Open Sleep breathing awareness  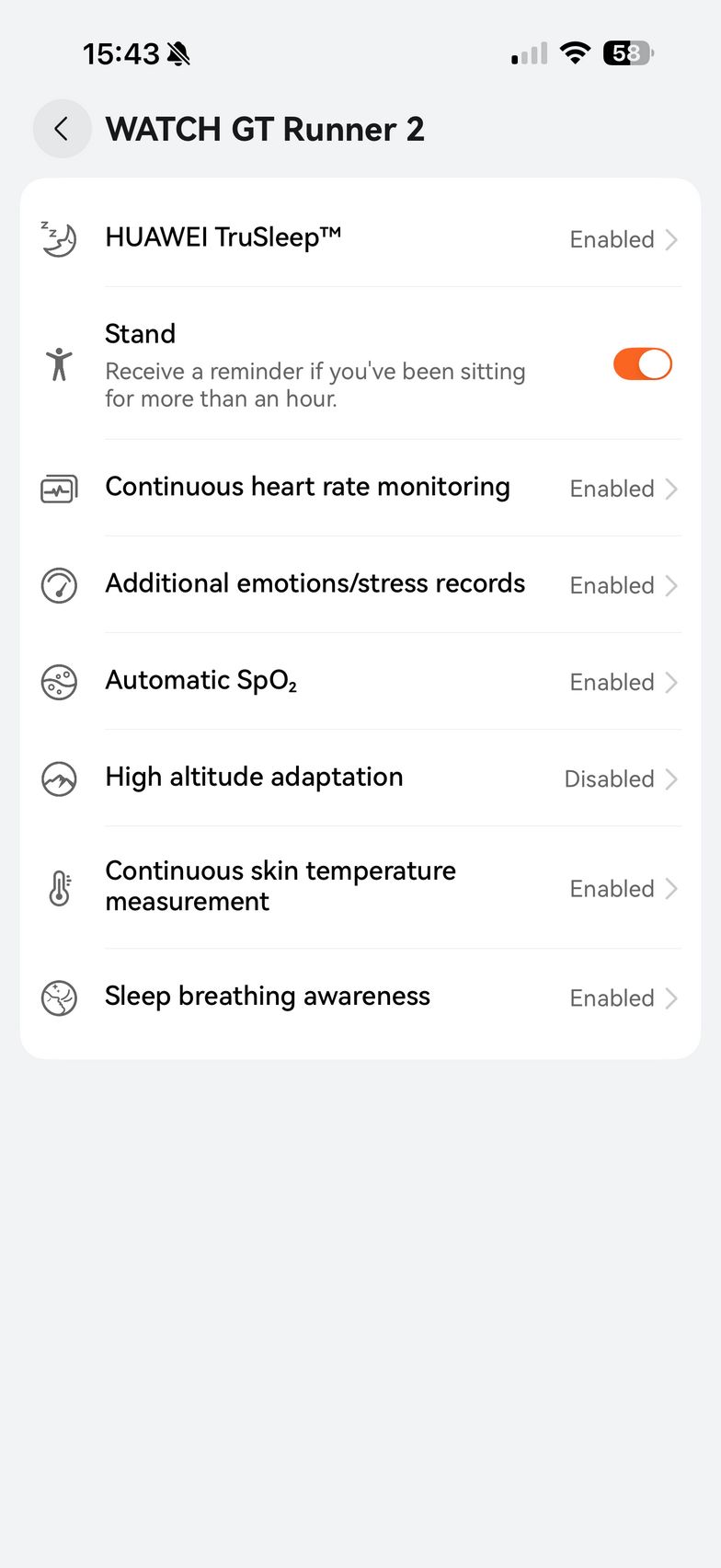(x=360, y=997)
